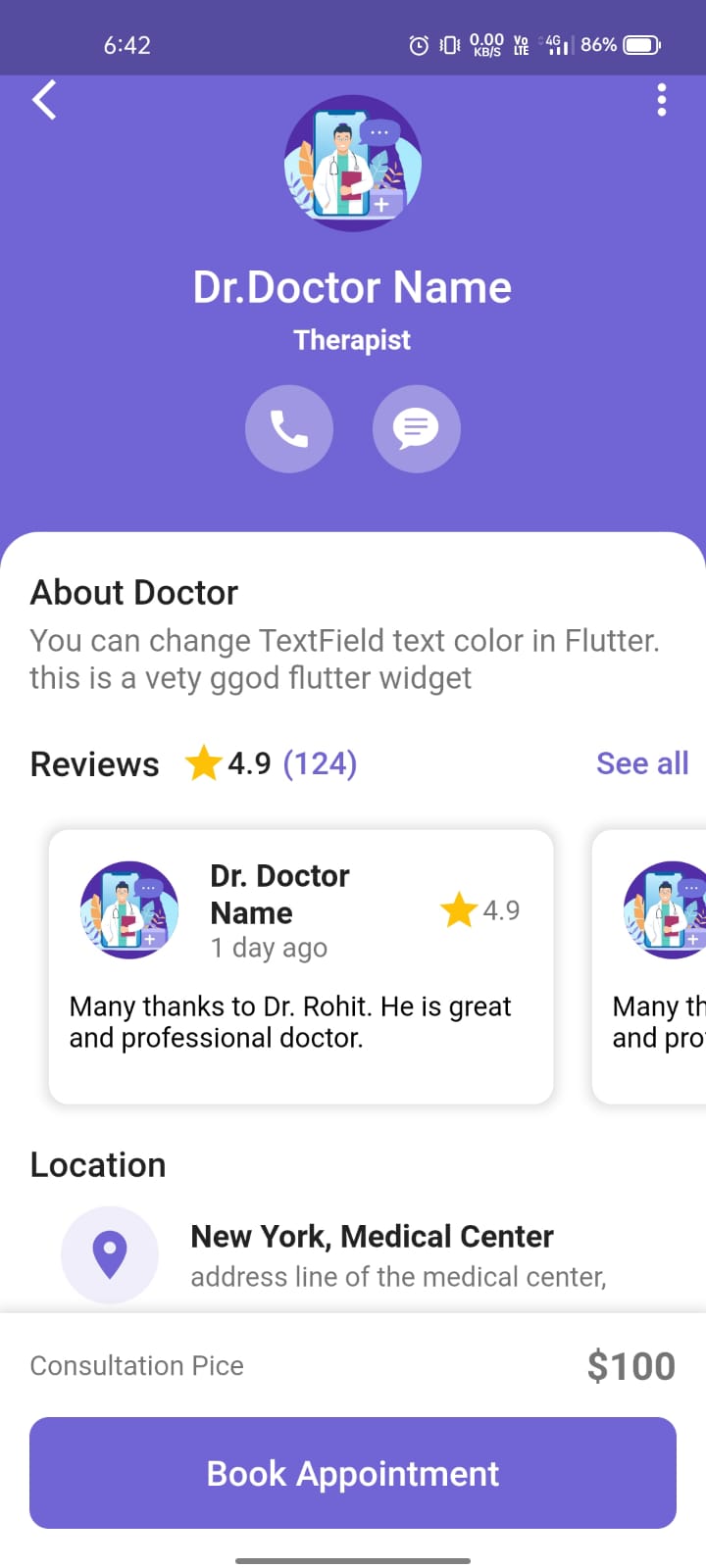Open the three-dot overflow menu
The height and width of the screenshot is (1568, 706).
click(662, 100)
